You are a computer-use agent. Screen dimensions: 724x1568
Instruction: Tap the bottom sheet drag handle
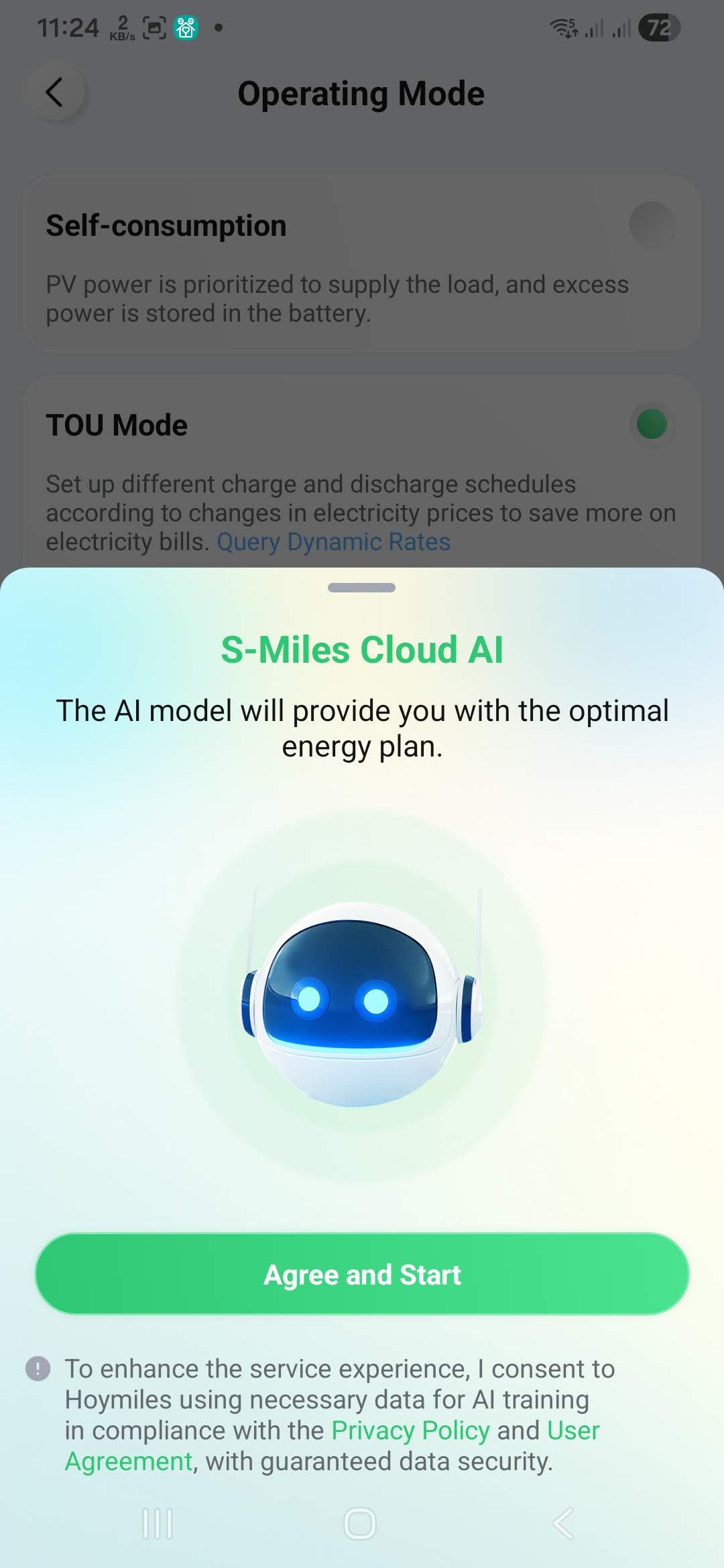tap(361, 588)
